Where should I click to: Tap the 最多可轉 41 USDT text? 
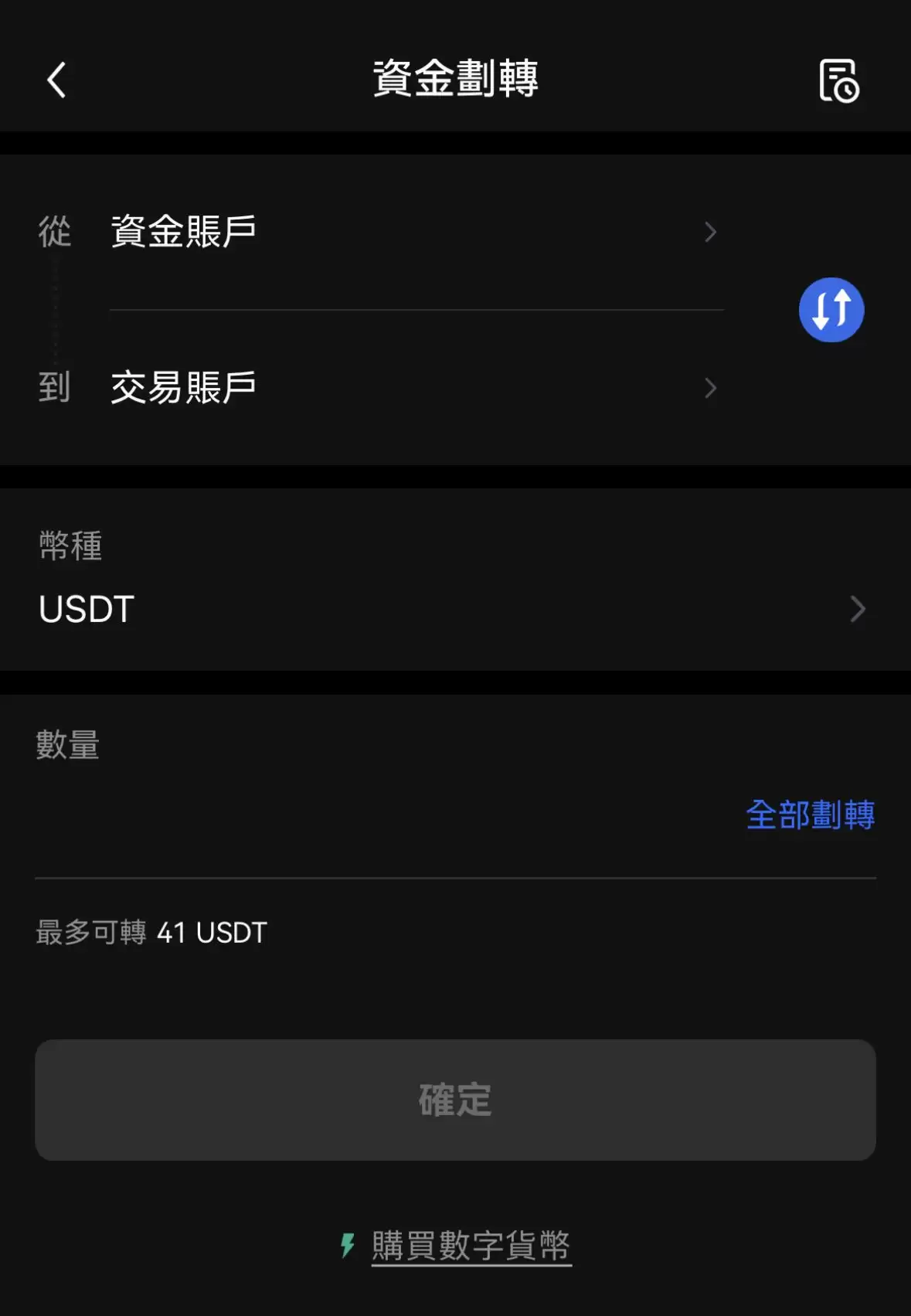coord(149,933)
